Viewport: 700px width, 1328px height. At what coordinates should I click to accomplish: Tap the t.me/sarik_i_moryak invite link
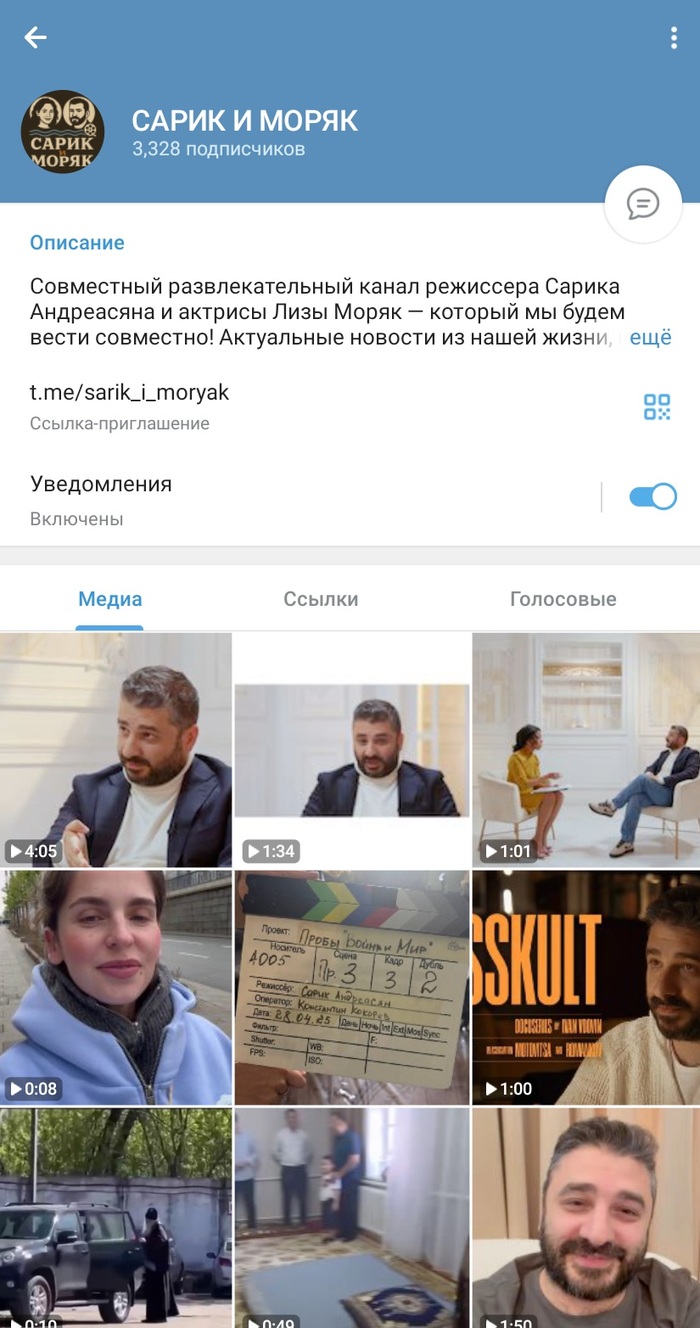130,392
